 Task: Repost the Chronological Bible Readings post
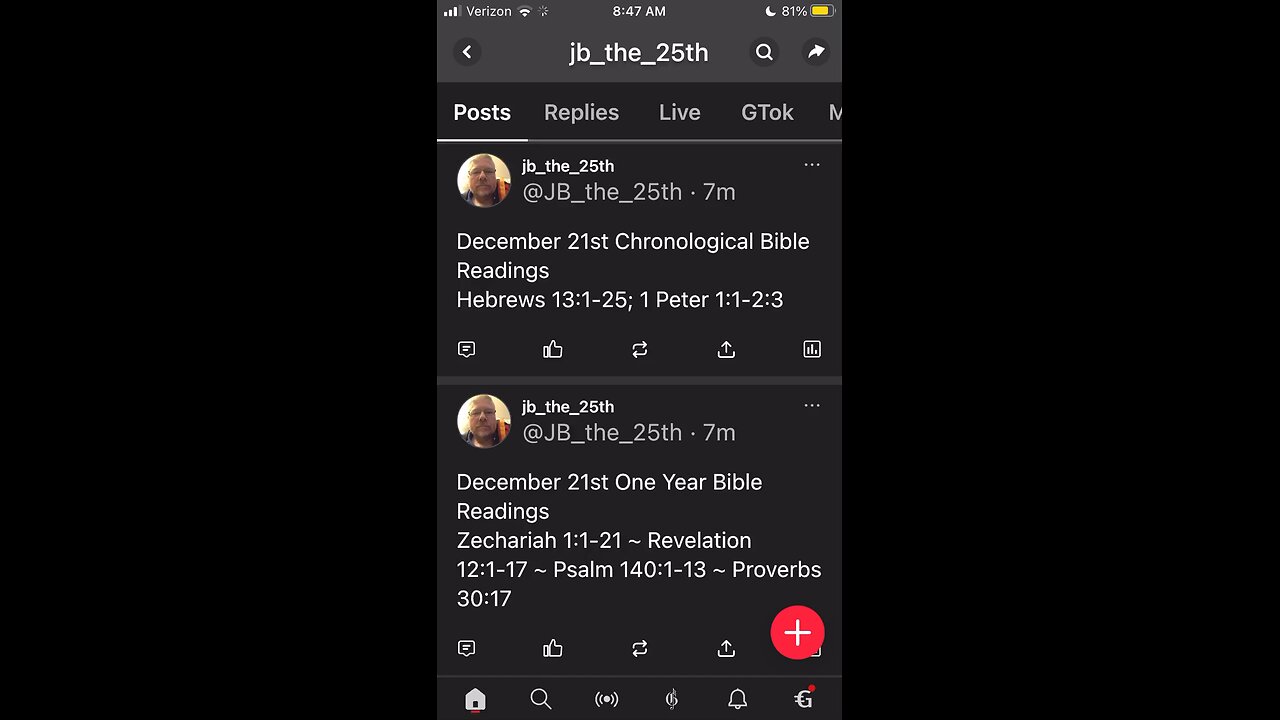[x=640, y=349]
